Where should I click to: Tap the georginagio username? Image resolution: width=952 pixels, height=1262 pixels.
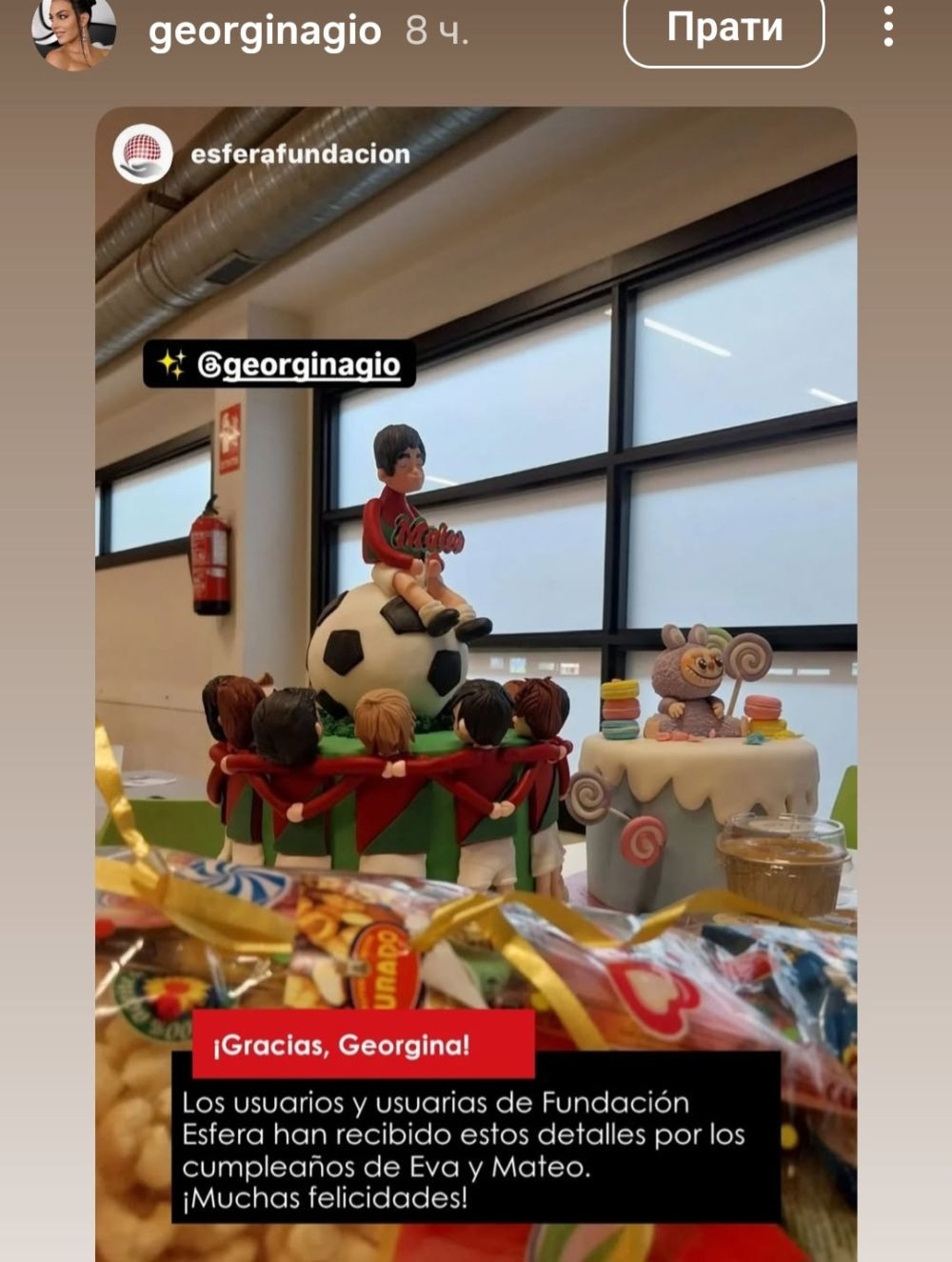pyautogui.click(x=265, y=30)
